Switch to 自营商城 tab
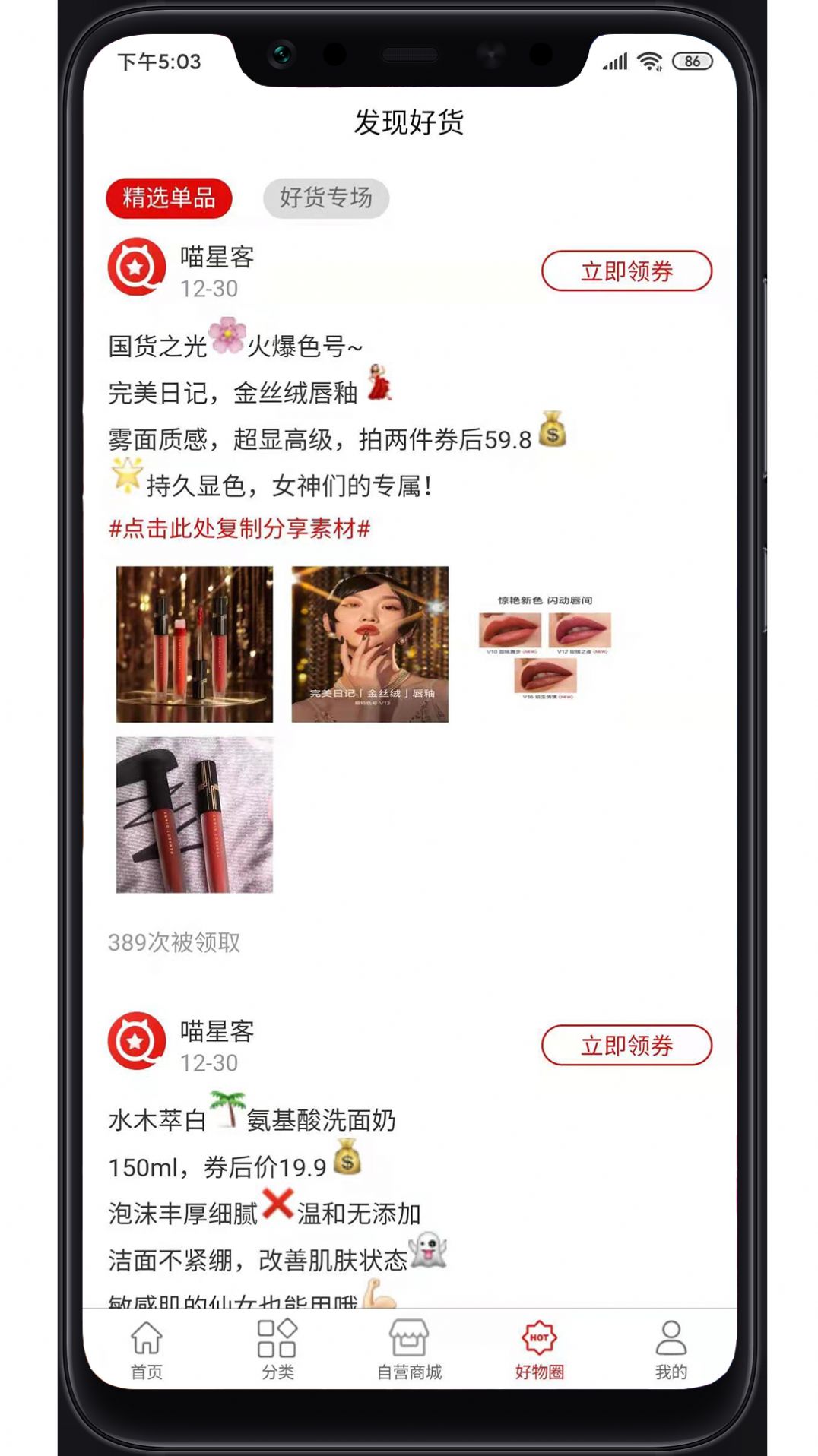Screen dimensions: 818x1456 tap(409, 1350)
